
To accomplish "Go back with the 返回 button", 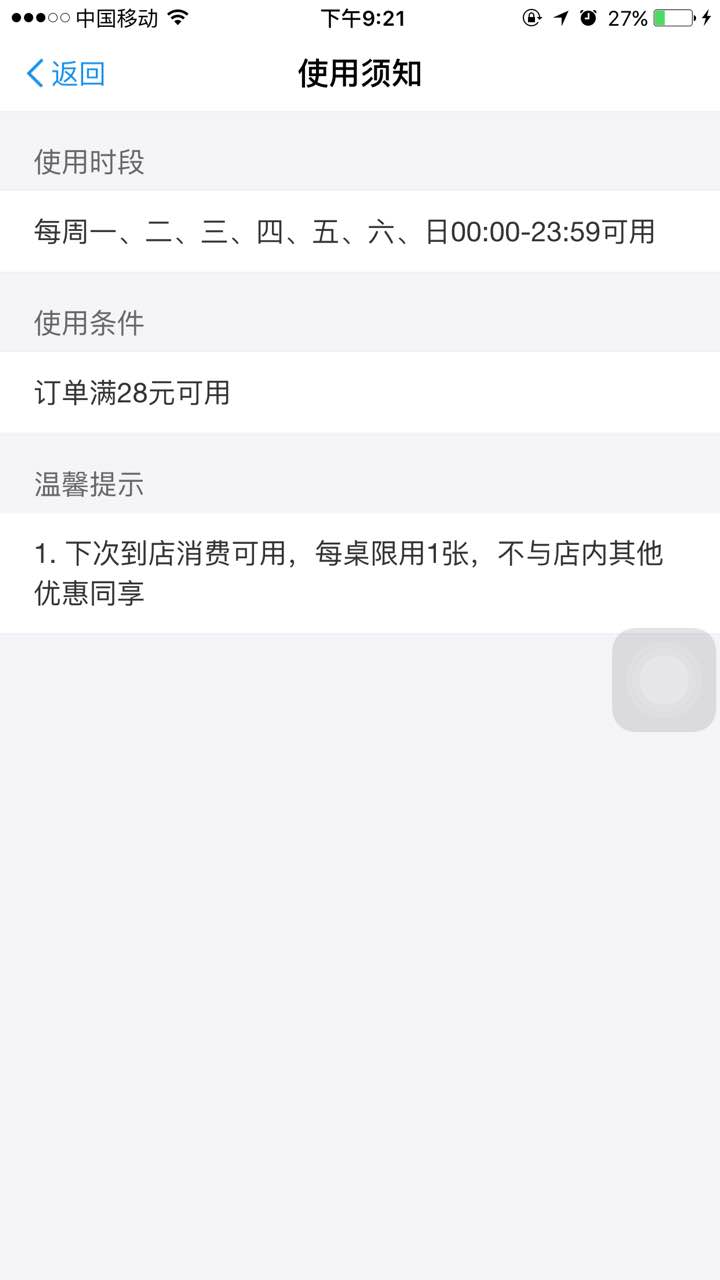I will [x=66, y=73].
